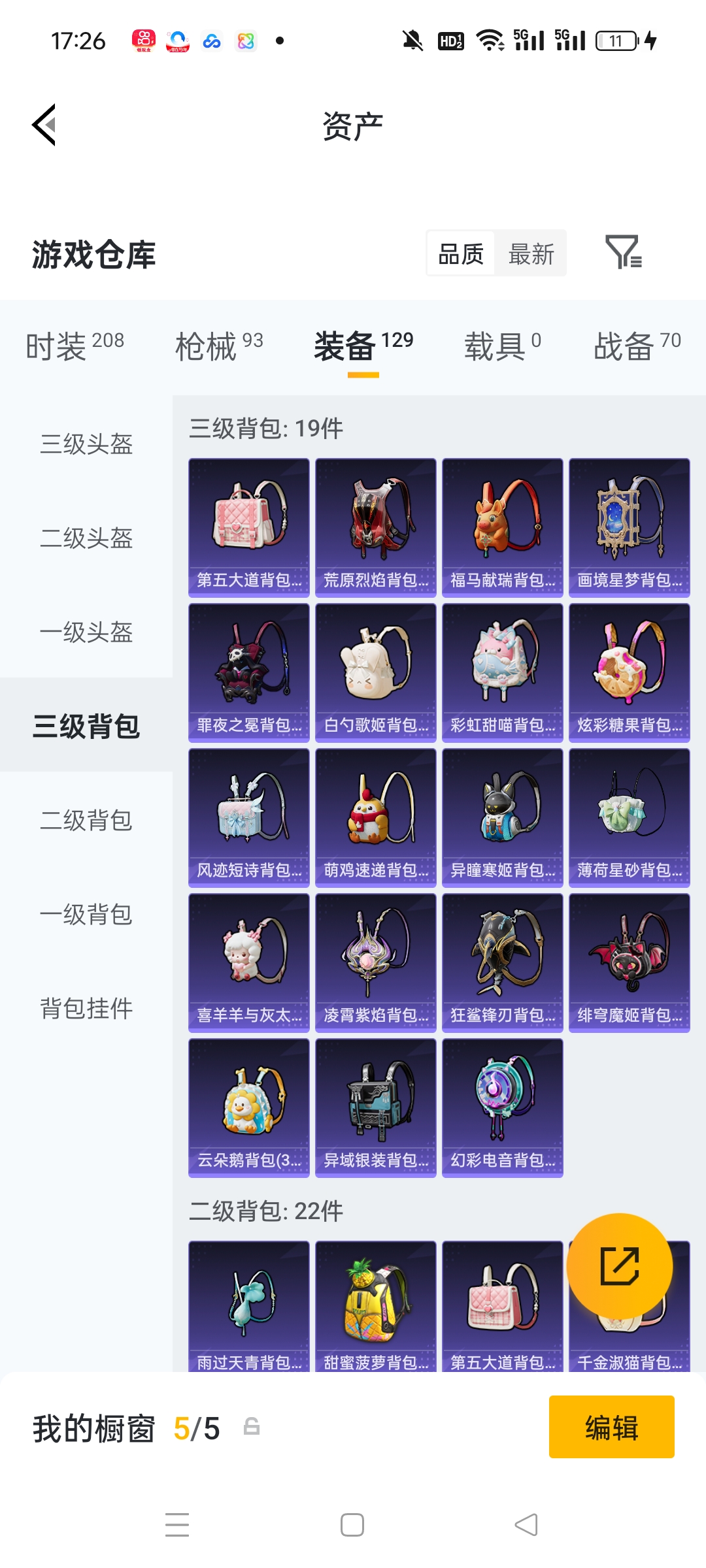
Task: Sort items by 最新
Action: coord(531,253)
